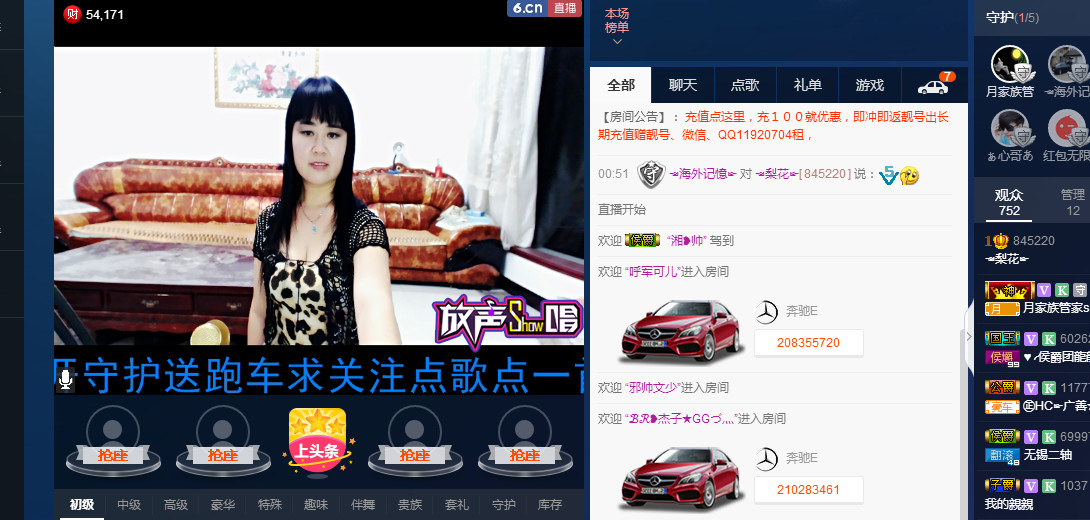Image resolution: width=1090 pixels, height=520 pixels.
Task: Select the 中级 gift category
Action: [129, 505]
